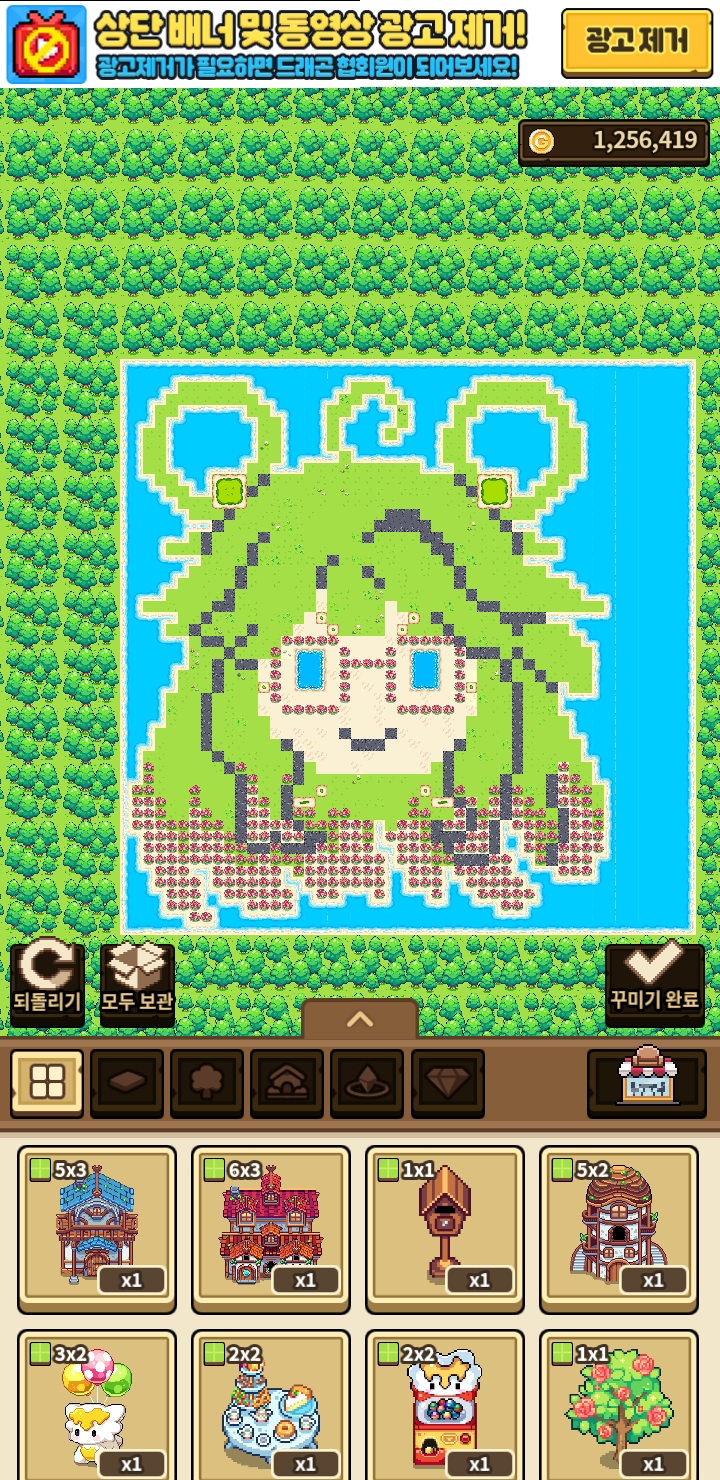Choose the 2x2 gumball machine
This screenshot has height=1480, width=720.
[x=445, y=1405]
